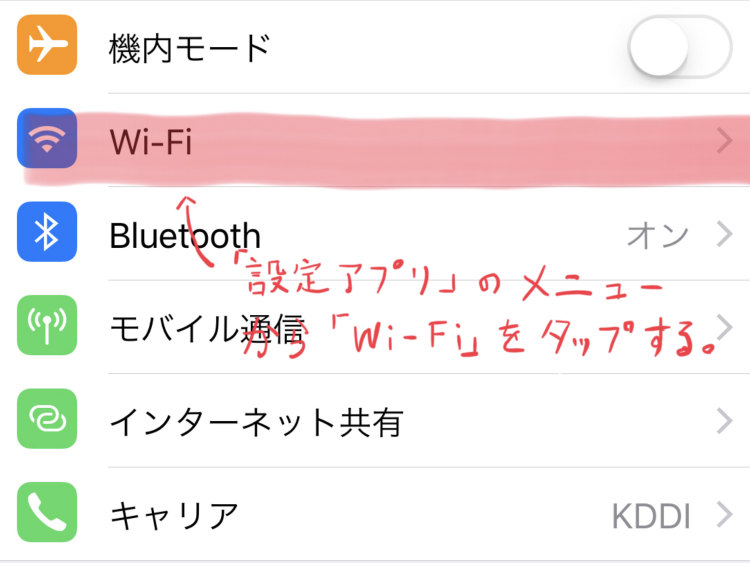Viewport: 750px width, 563px height.
Task: Open Bluetooth settings
Action: coord(400,235)
